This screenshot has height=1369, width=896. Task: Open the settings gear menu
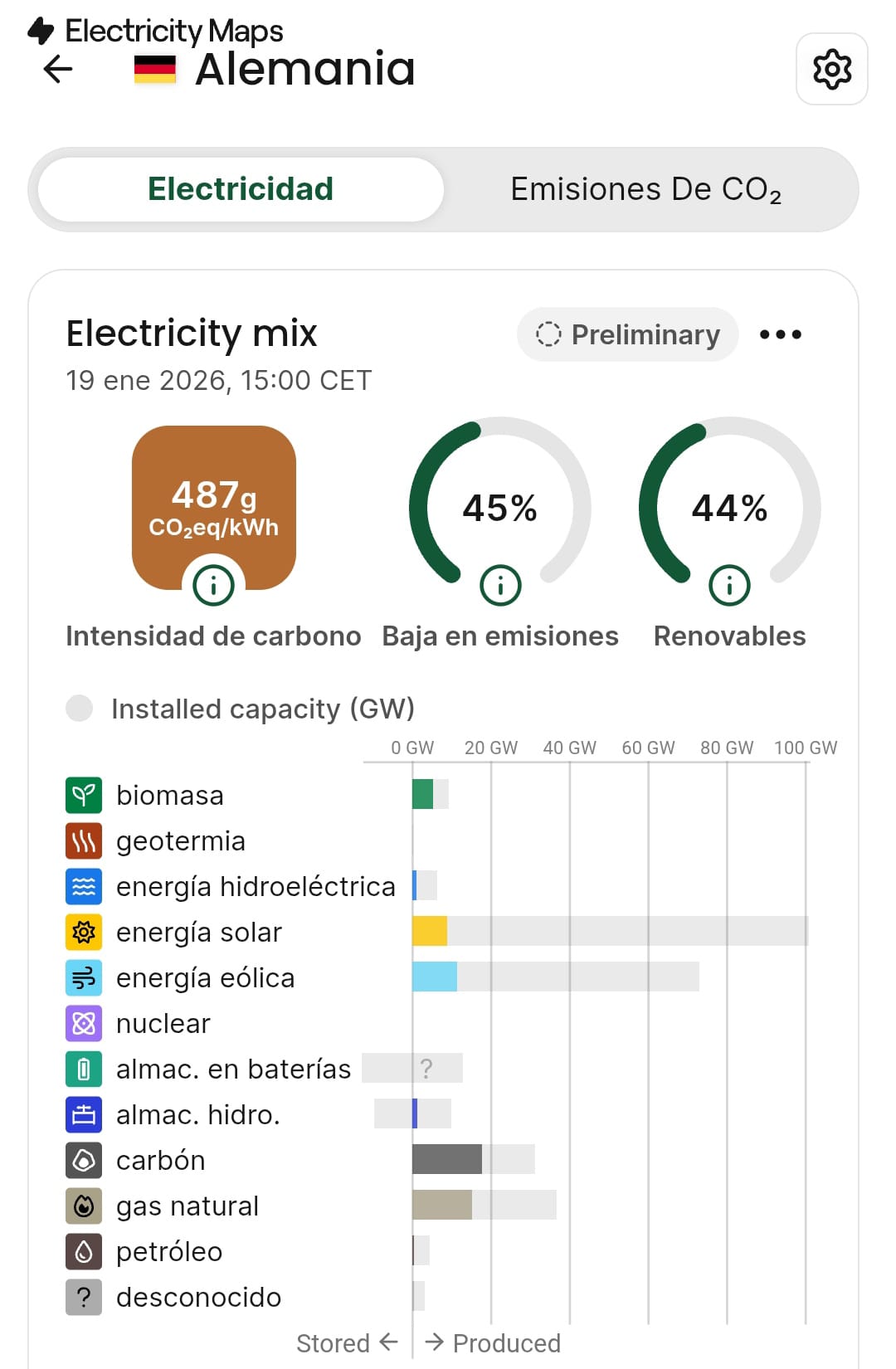coord(830,70)
